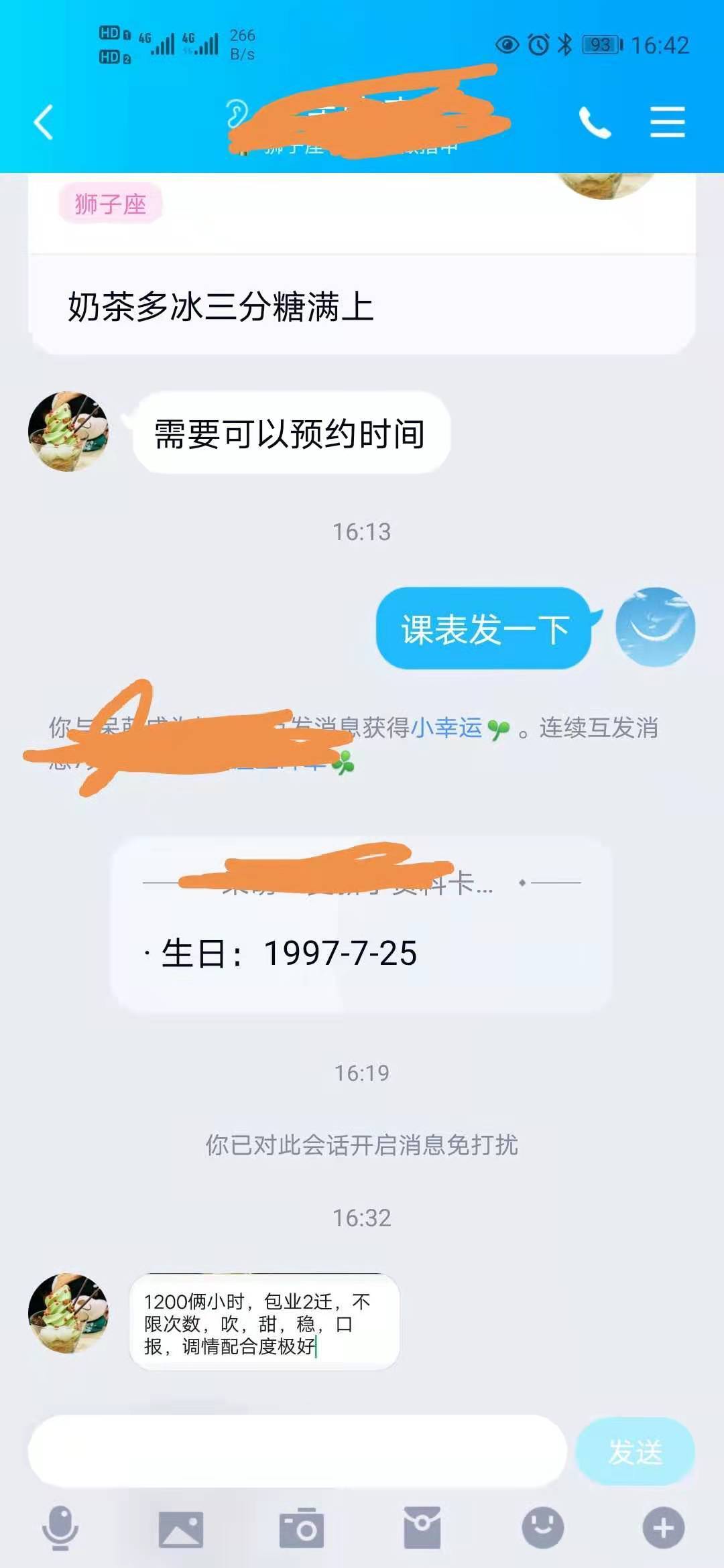Open the plus menu for more options
724x1568 pixels.
pyautogui.click(x=663, y=1528)
